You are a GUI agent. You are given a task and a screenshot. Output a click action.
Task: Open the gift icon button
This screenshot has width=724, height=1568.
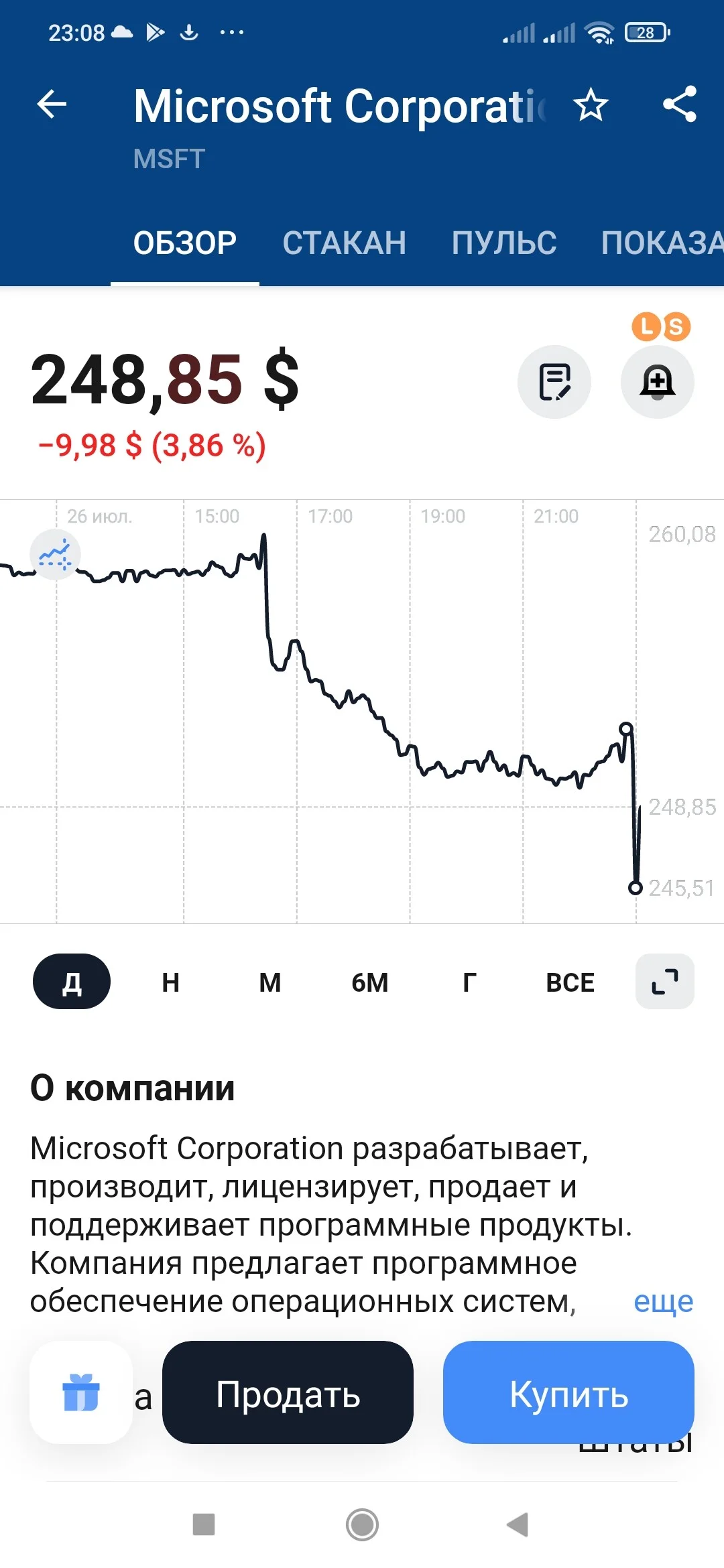[81, 1392]
